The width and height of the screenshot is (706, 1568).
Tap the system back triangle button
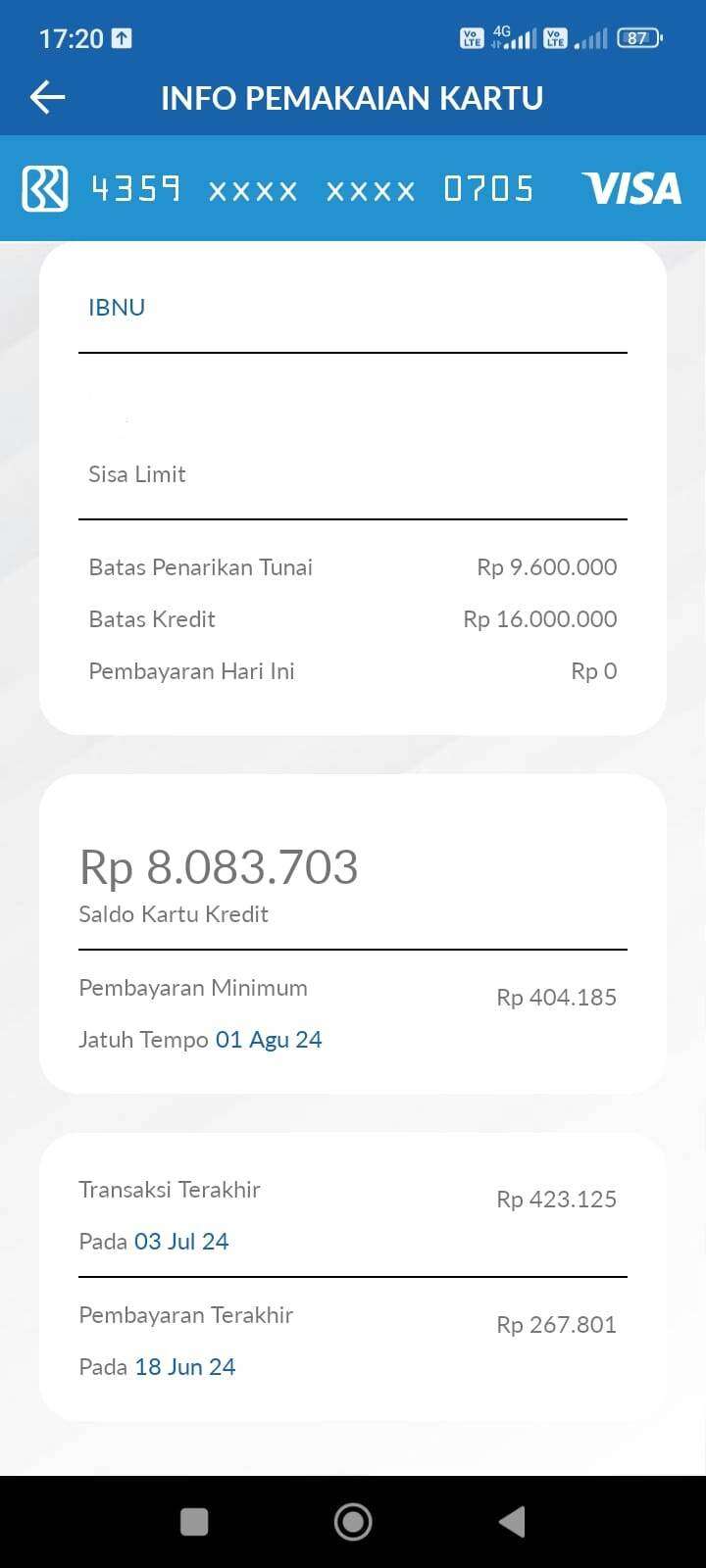click(512, 1521)
